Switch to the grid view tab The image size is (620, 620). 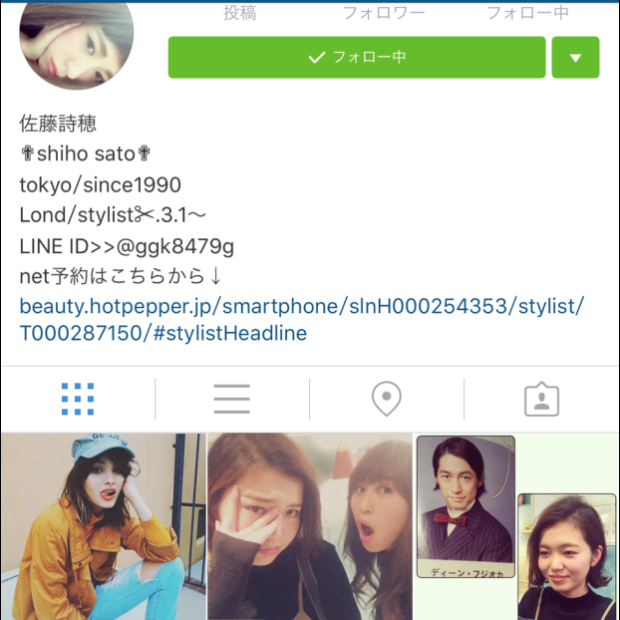pos(77,400)
